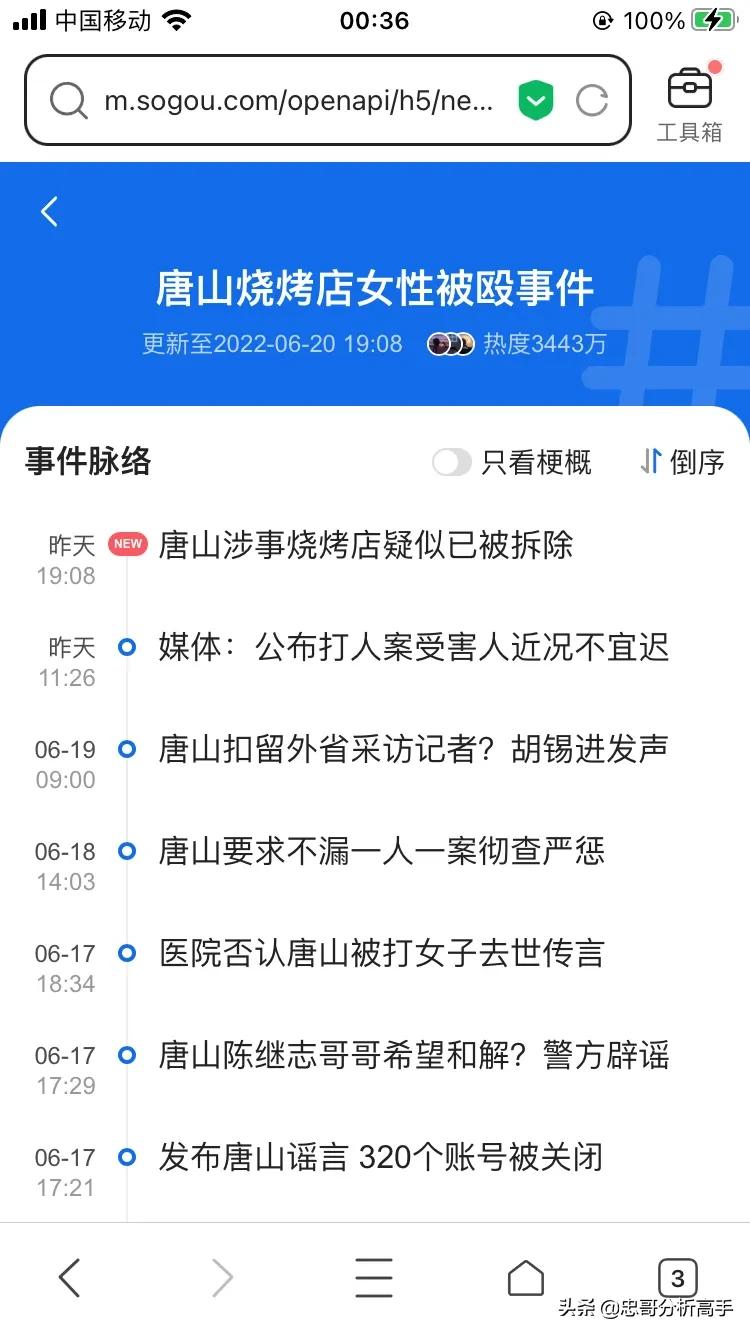Screen dimensions: 750x1334
Task: Tap the search magnifier in the address bar
Action: [68, 100]
